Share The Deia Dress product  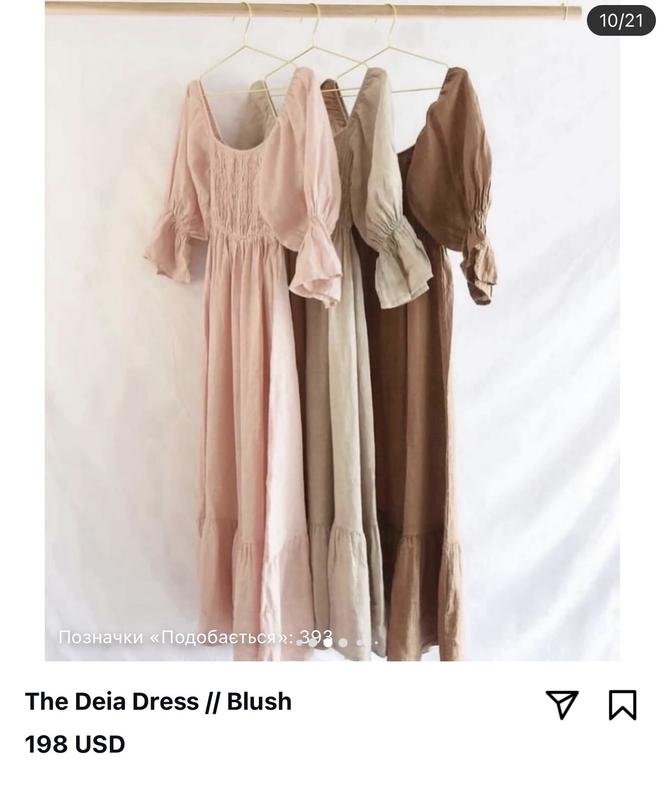tap(562, 704)
